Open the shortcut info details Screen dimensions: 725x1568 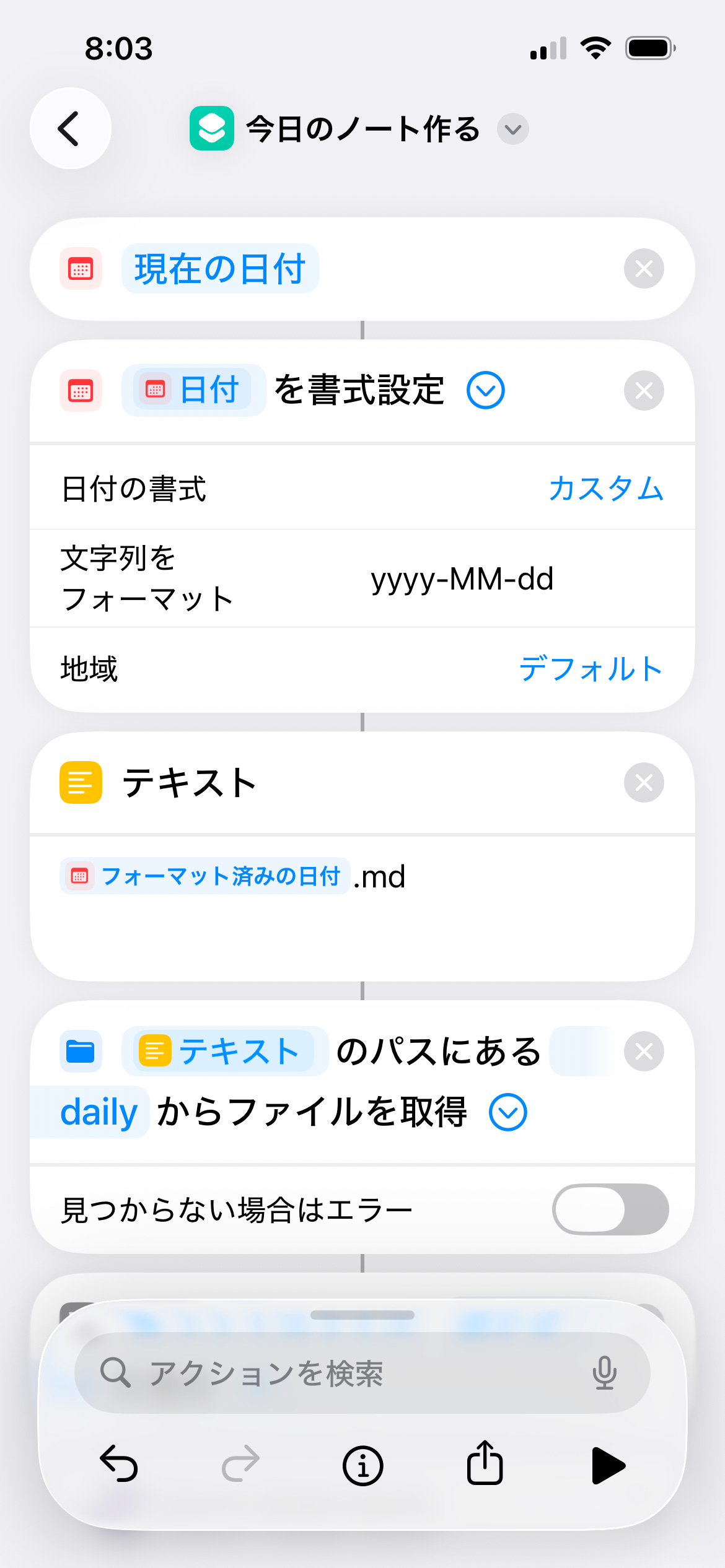(x=362, y=1466)
